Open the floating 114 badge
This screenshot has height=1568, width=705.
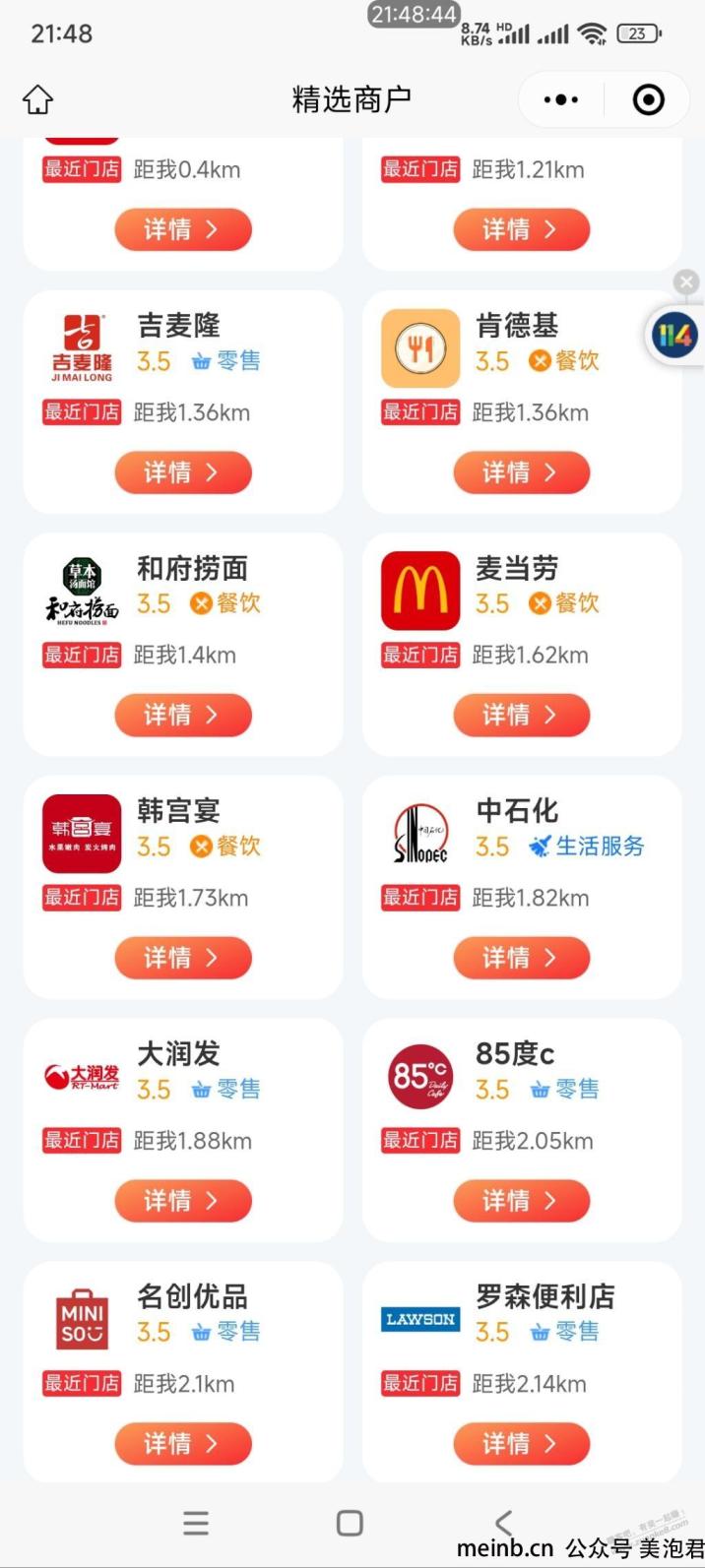(674, 336)
